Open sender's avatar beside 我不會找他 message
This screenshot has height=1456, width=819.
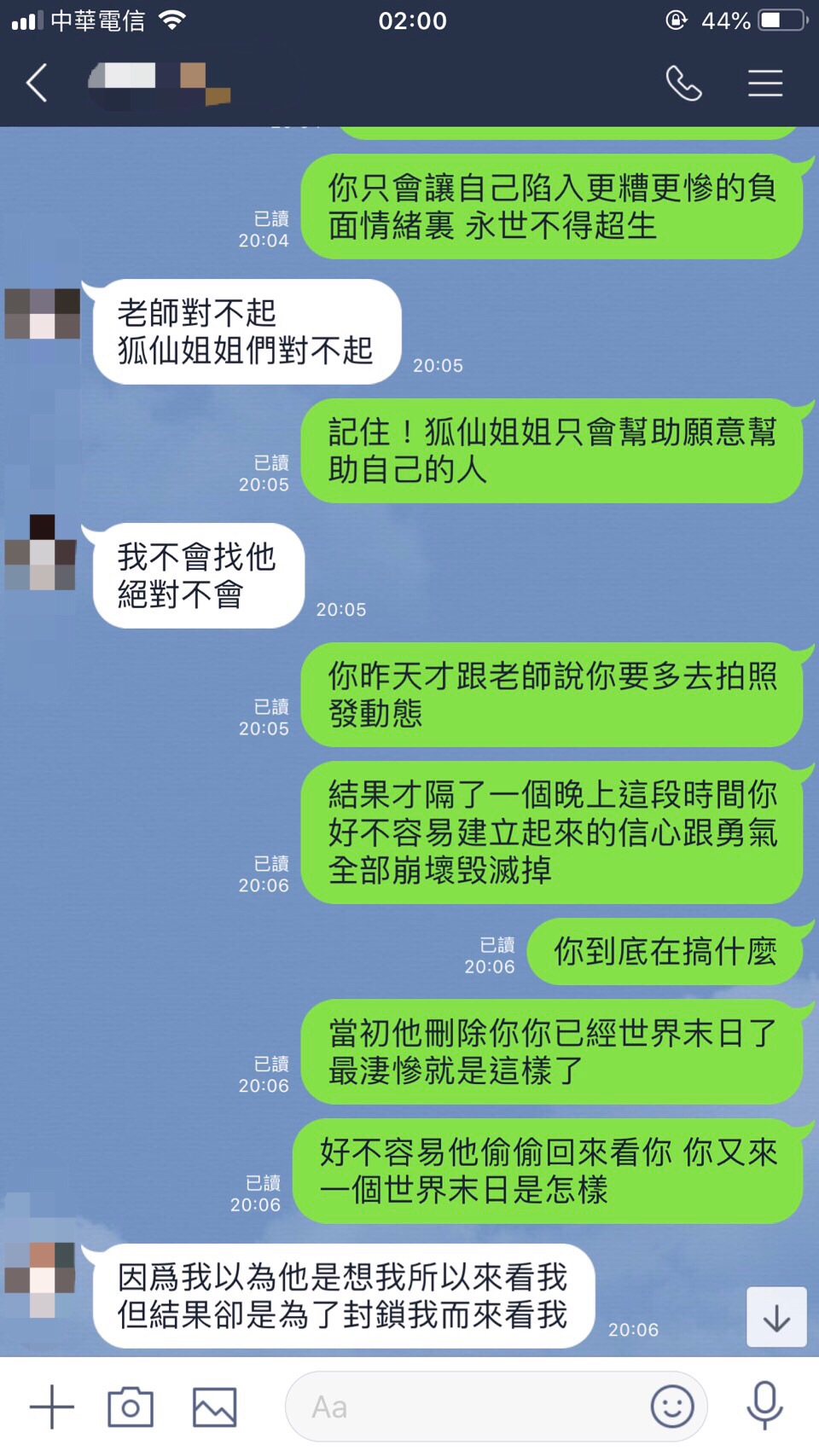click(x=43, y=553)
